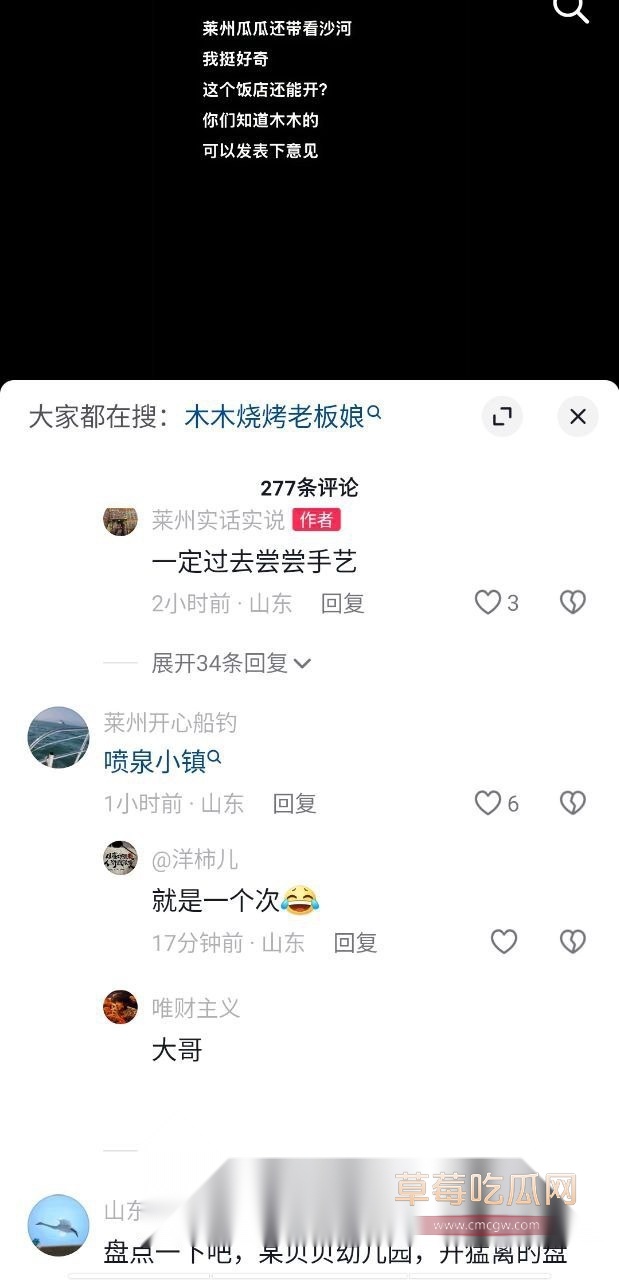Dislike 莱州实话实说's comment
Image resolution: width=619 pixels, height=1280 pixels.
572,602
